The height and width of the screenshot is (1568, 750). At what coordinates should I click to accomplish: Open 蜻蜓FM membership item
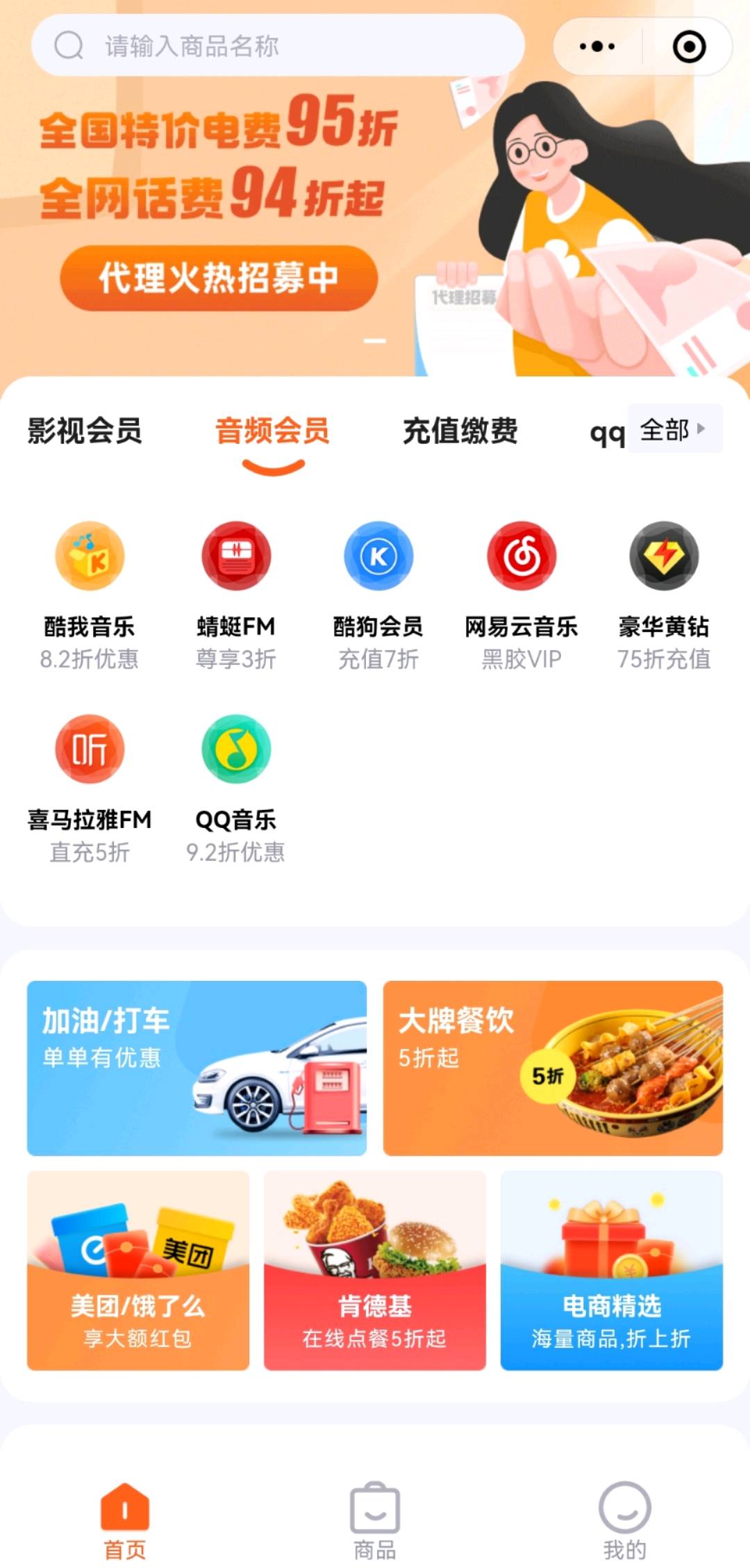pos(236,594)
